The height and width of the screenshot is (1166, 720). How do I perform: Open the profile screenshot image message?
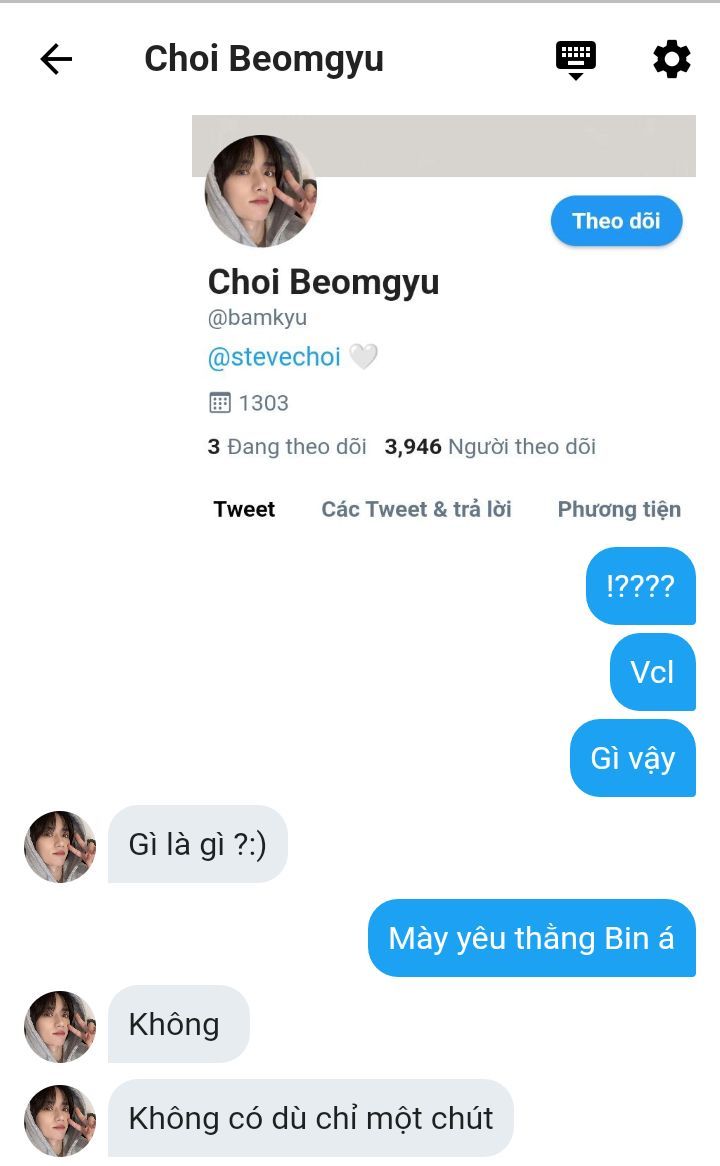[x=444, y=322]
